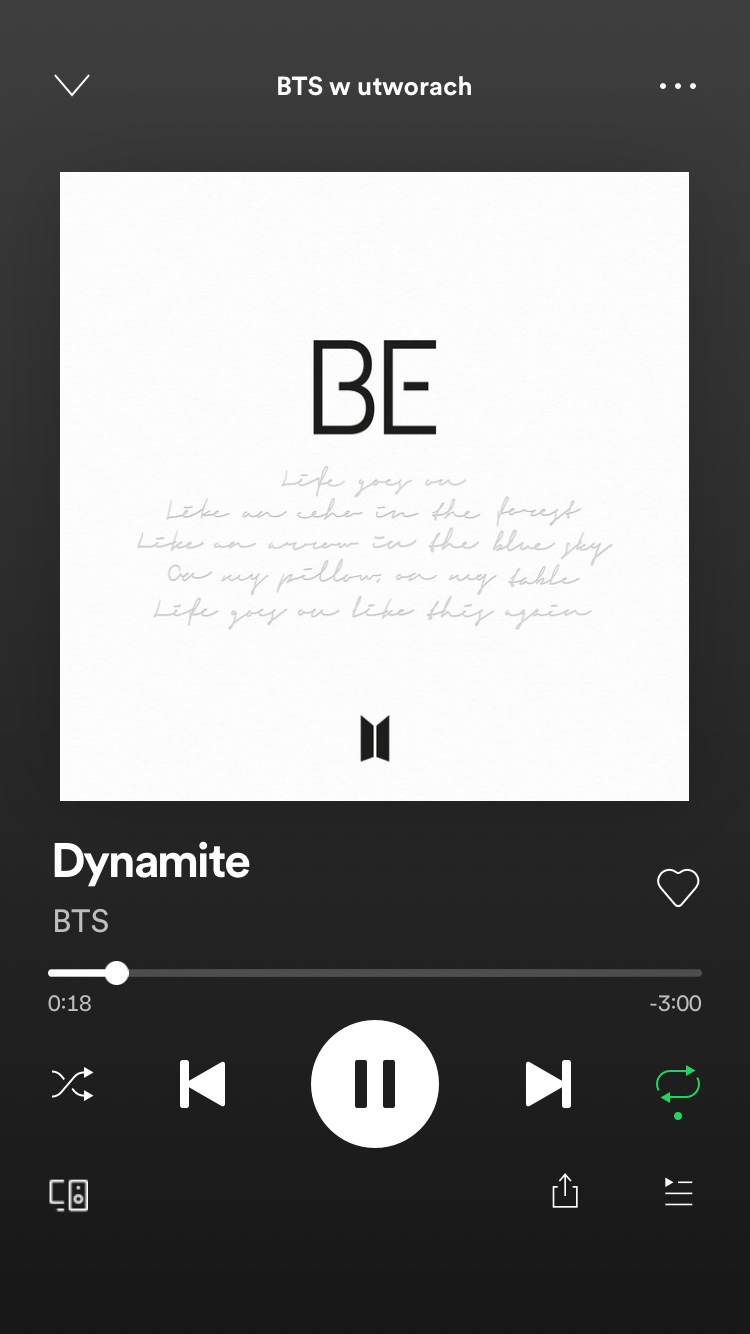Open the connect to device menu
Screen dimensions: 750x1334
(69, 1195)
